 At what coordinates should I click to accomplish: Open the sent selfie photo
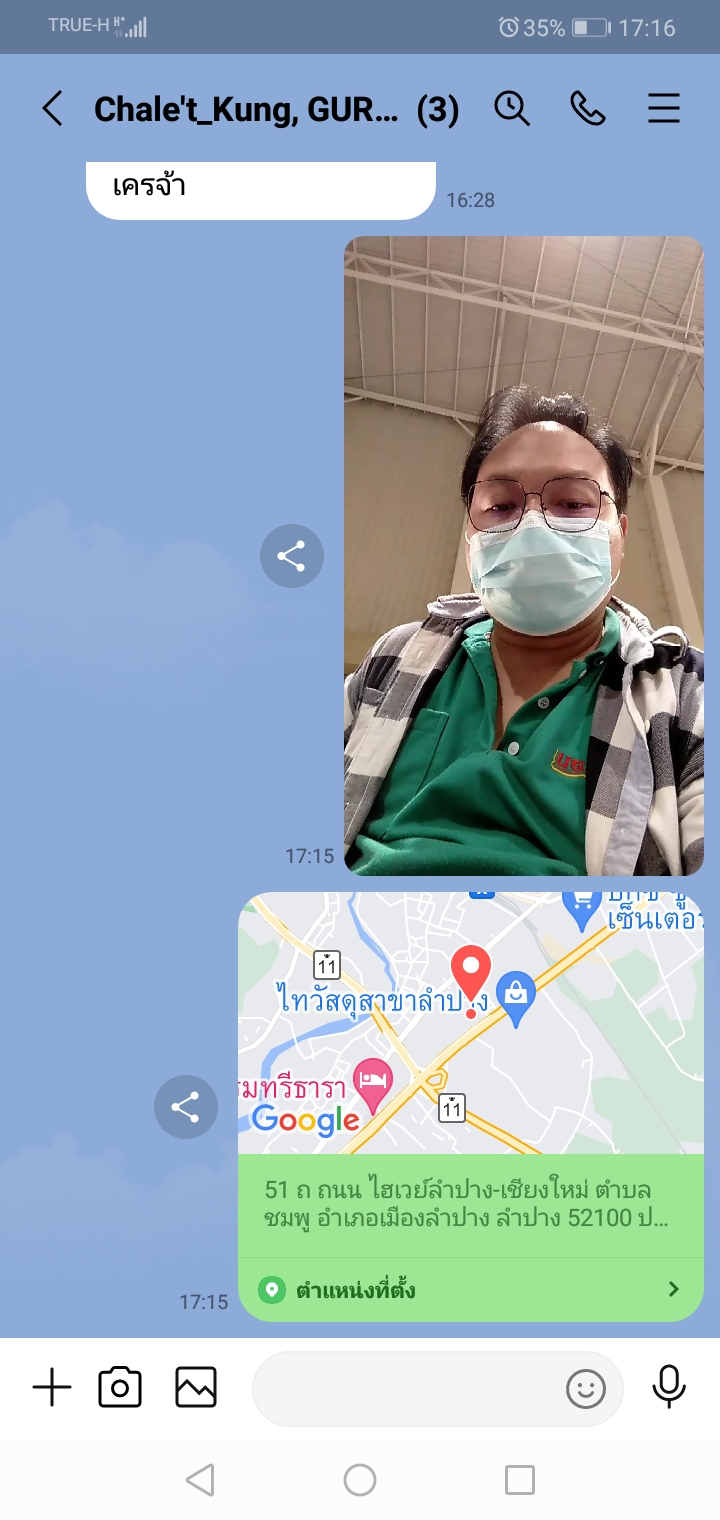click(x=524, y=555)
